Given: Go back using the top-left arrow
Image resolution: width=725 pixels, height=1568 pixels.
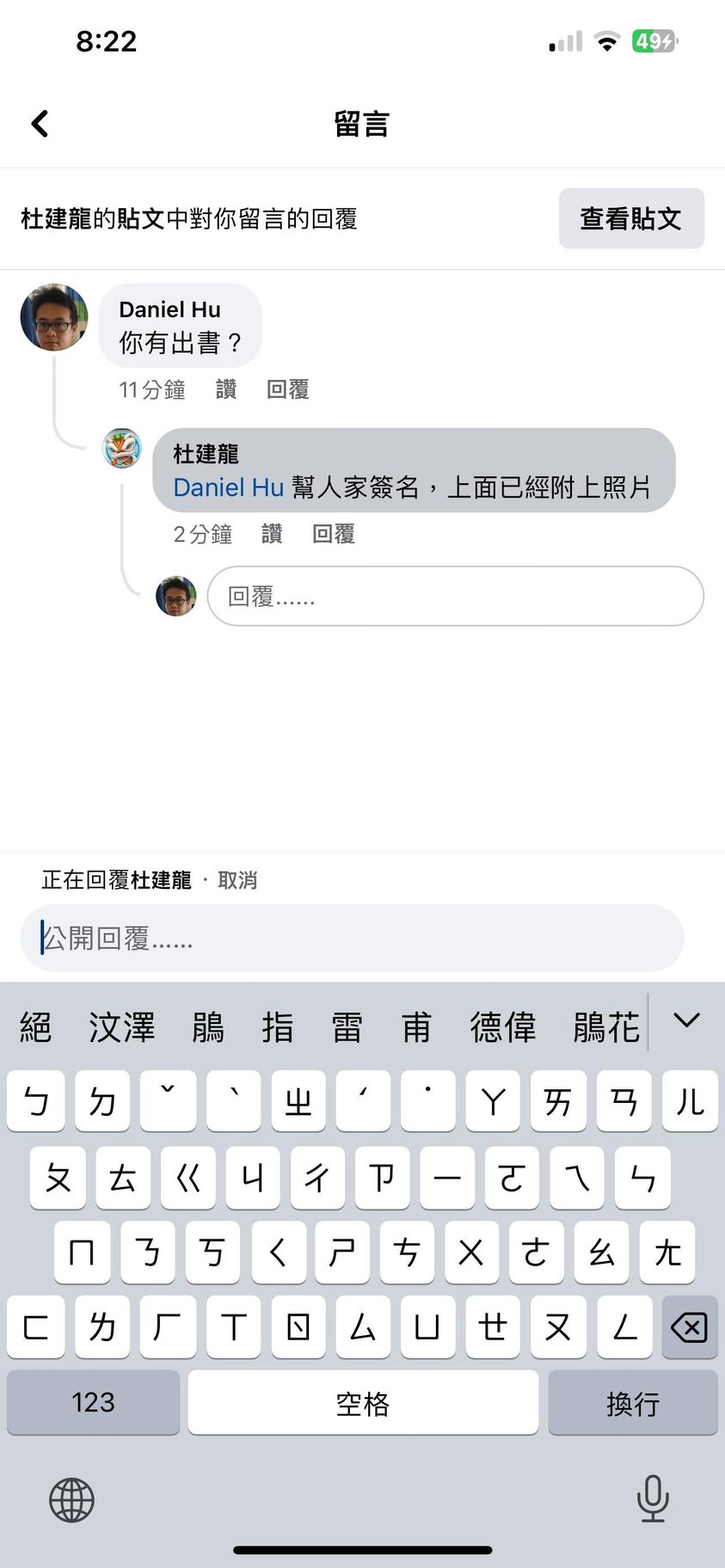Looking at the screenshot, I should 40,124.
